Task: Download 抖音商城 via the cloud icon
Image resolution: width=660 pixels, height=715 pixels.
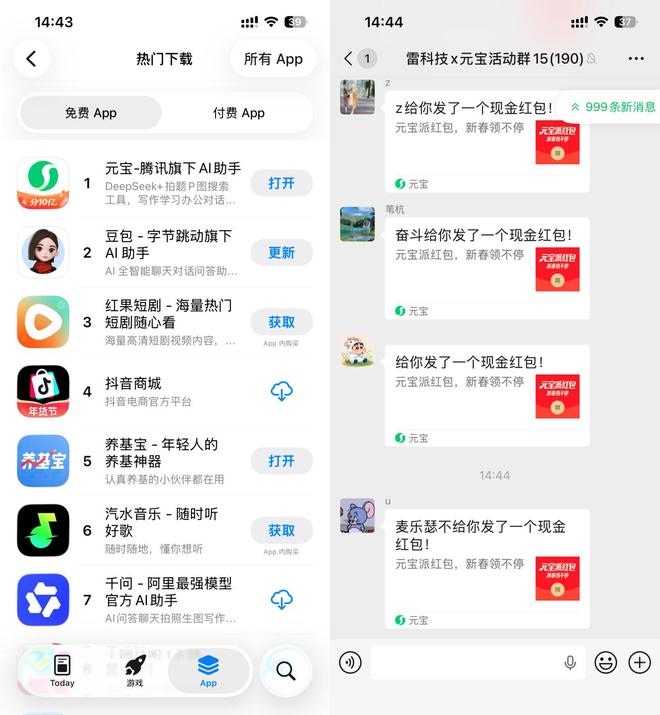Action: coord(281,391)
